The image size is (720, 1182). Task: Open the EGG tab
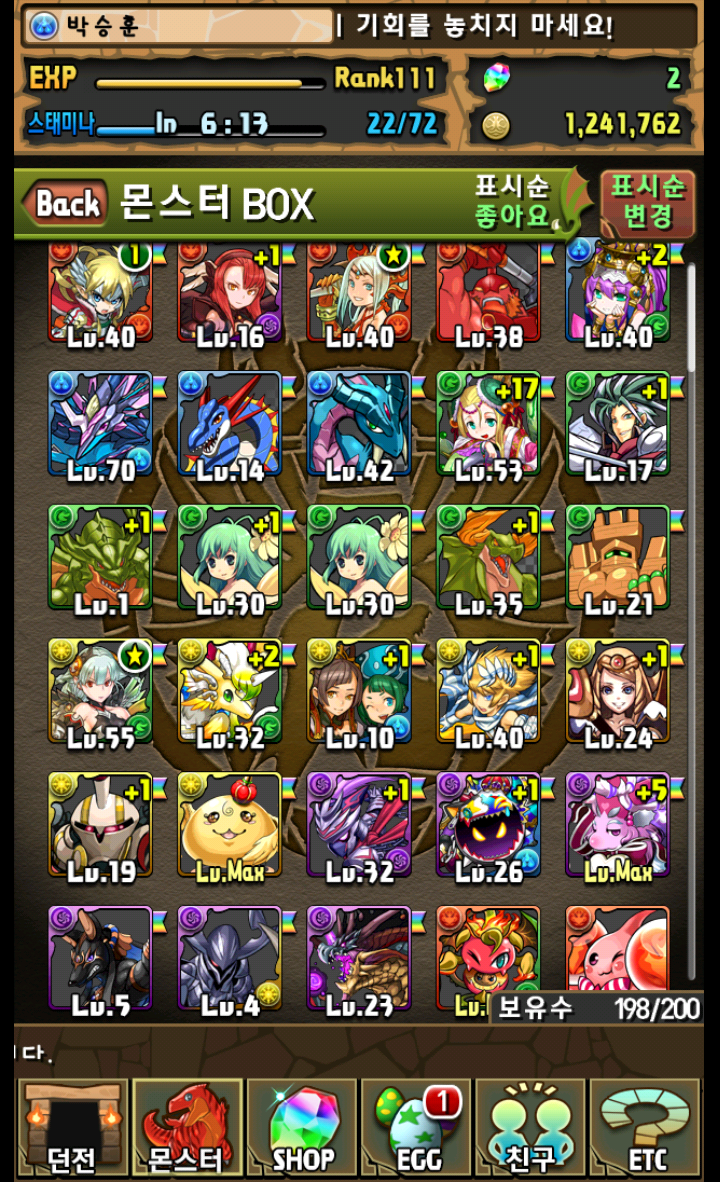[x=416, y=1128]
